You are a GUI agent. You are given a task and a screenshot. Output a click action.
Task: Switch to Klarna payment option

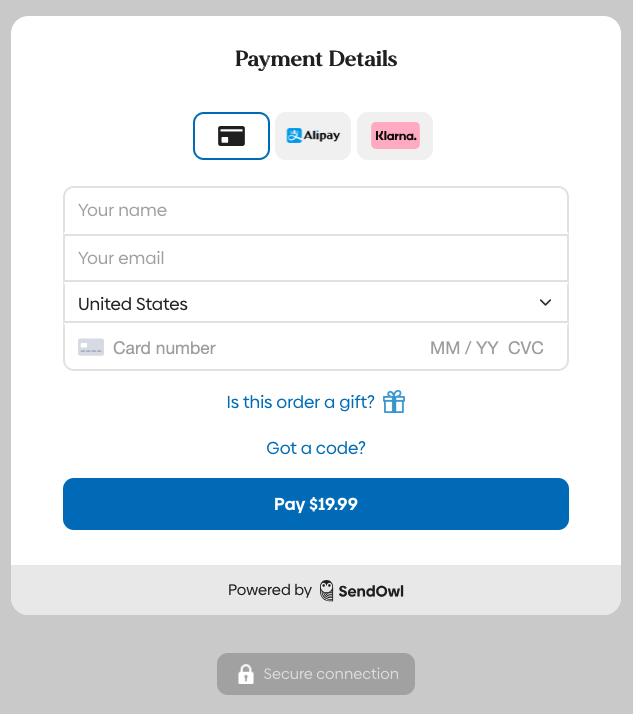(x=395, y=136)
